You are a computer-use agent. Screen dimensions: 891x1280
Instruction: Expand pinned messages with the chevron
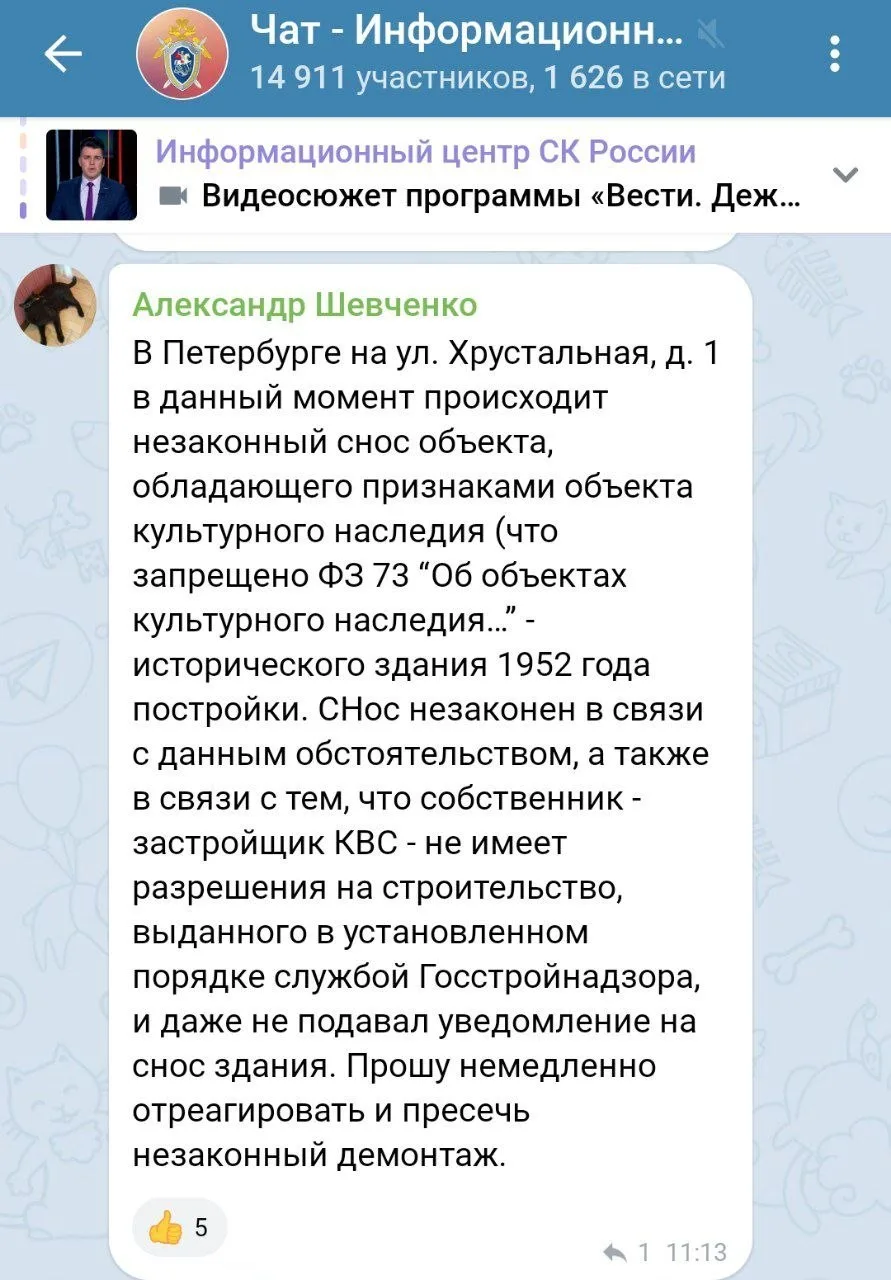845,175
